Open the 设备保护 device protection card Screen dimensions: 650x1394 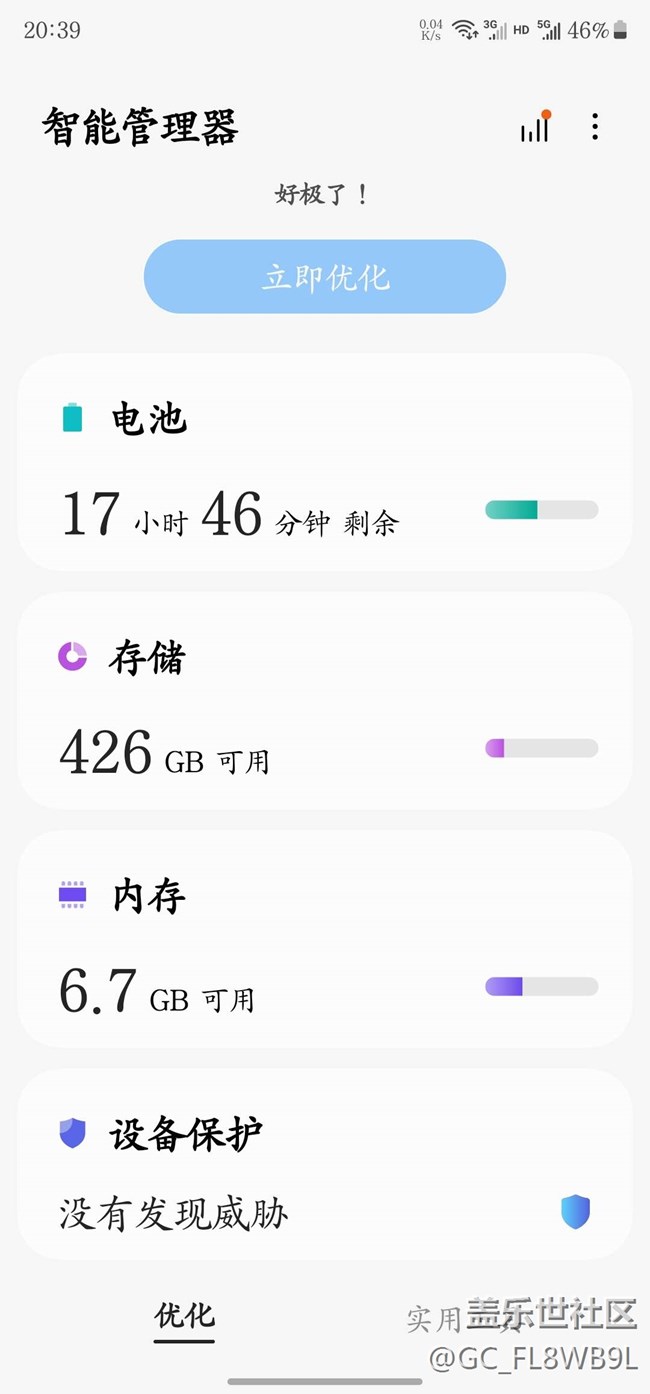(325, 1165)
